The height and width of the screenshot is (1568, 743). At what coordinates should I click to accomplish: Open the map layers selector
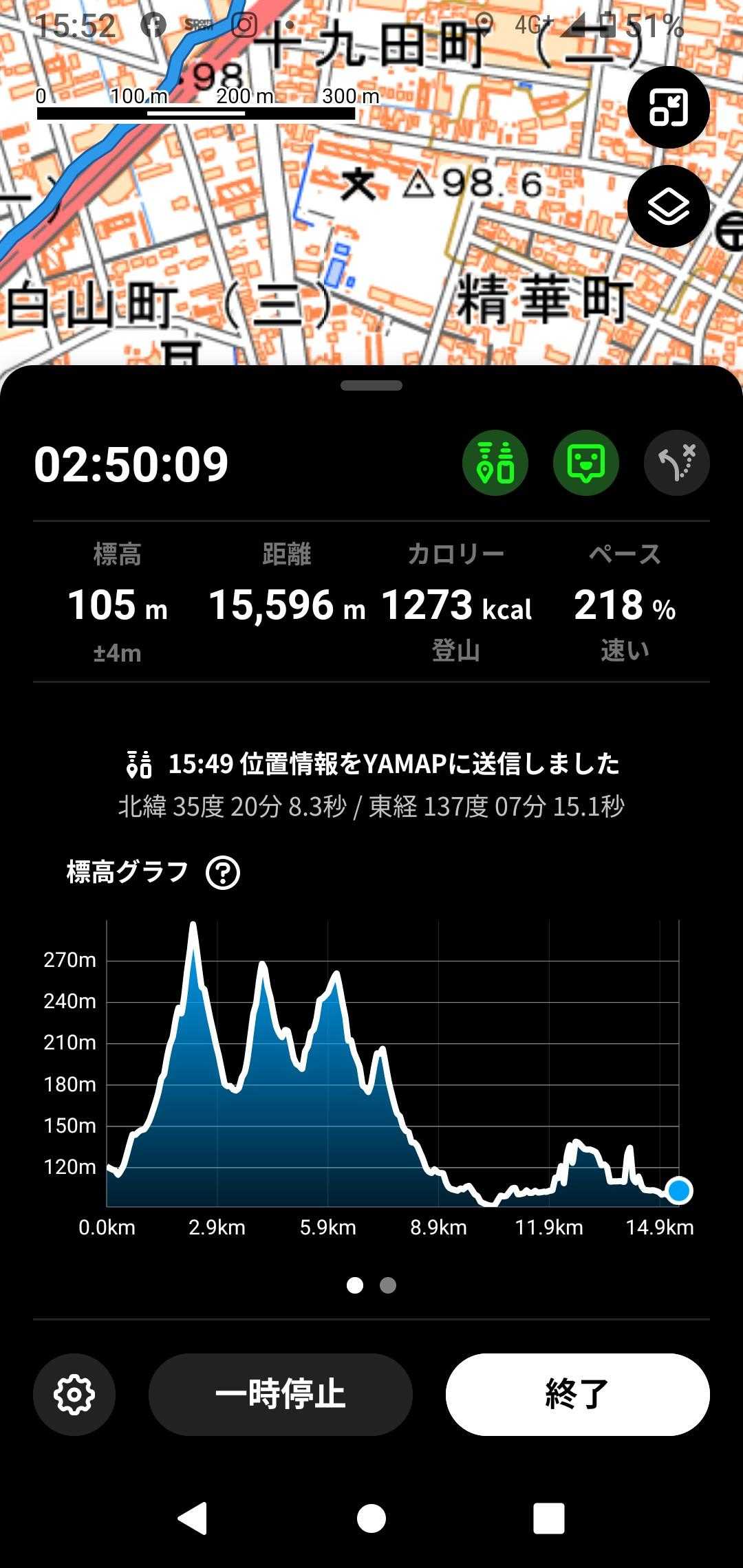[x=668, y=206]
